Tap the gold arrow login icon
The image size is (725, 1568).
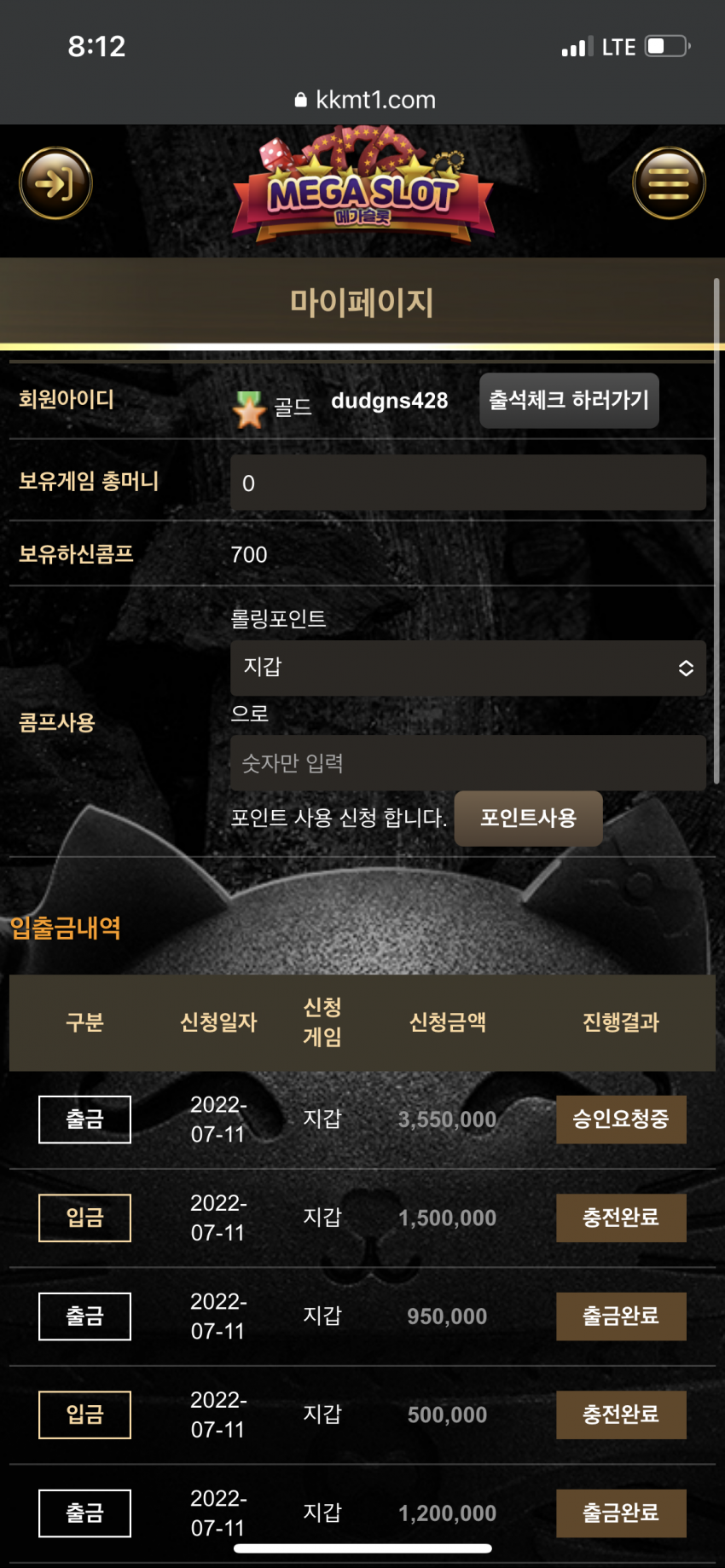click(x=56, y=183)
